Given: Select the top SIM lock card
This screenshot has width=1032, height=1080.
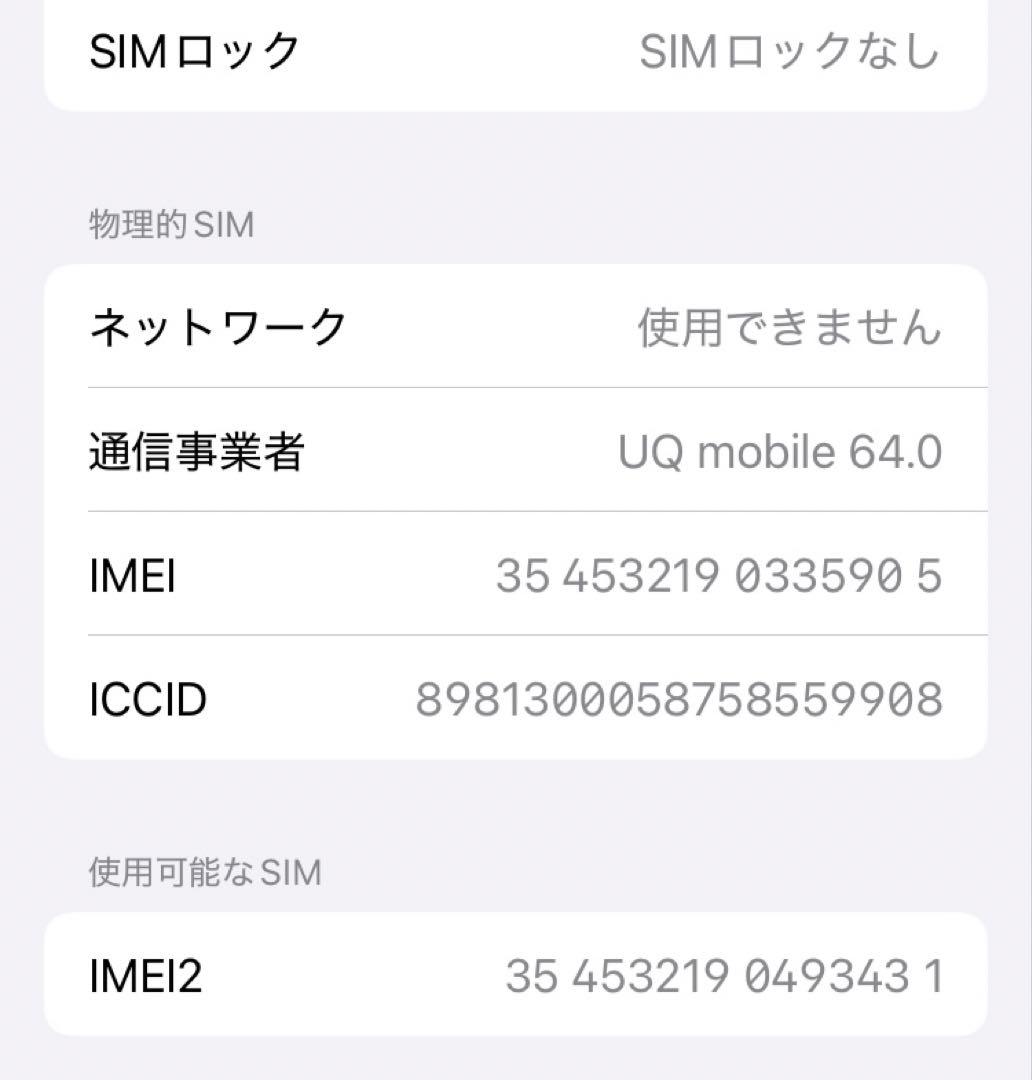Looking at the screenshot, I should tap(515, 50).
